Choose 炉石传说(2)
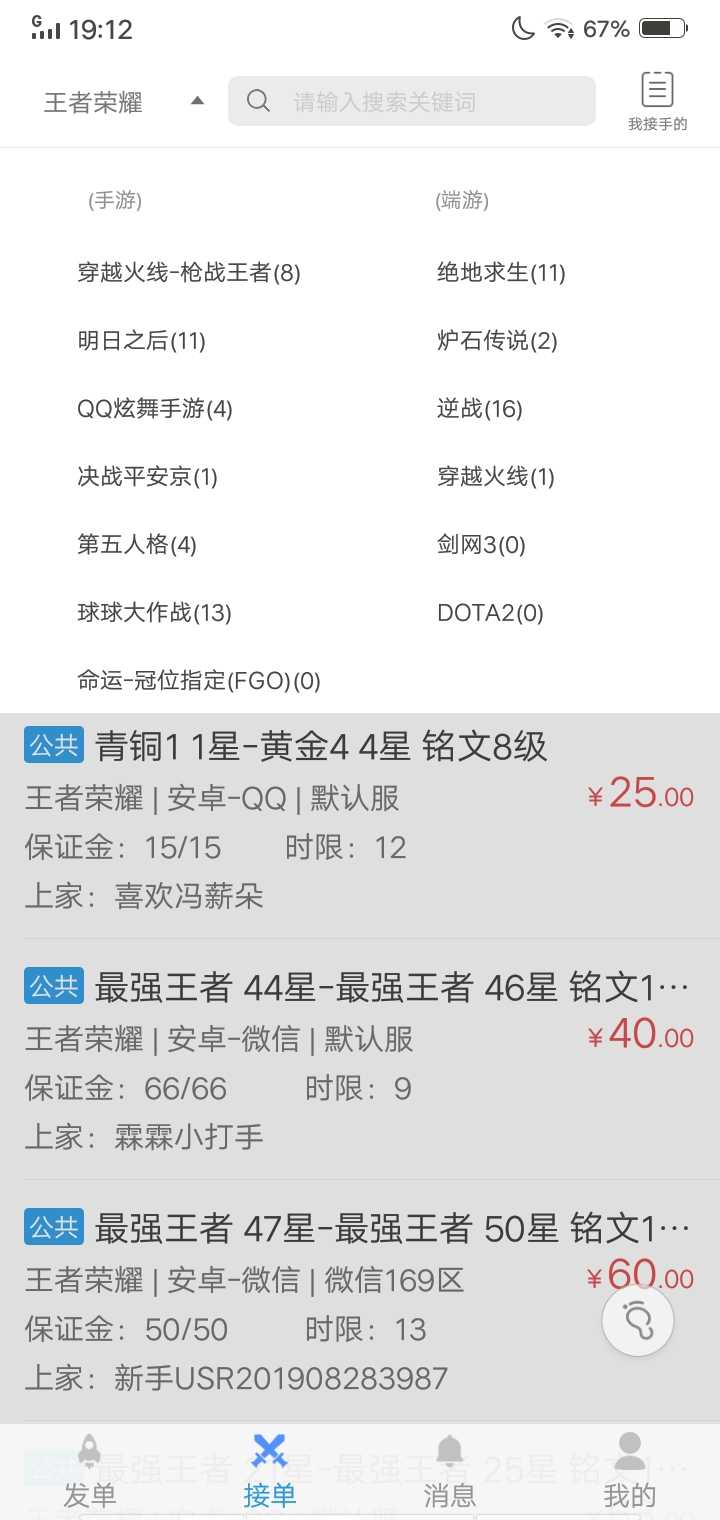This screenshot has height=1520, width=720. [497, 340]
